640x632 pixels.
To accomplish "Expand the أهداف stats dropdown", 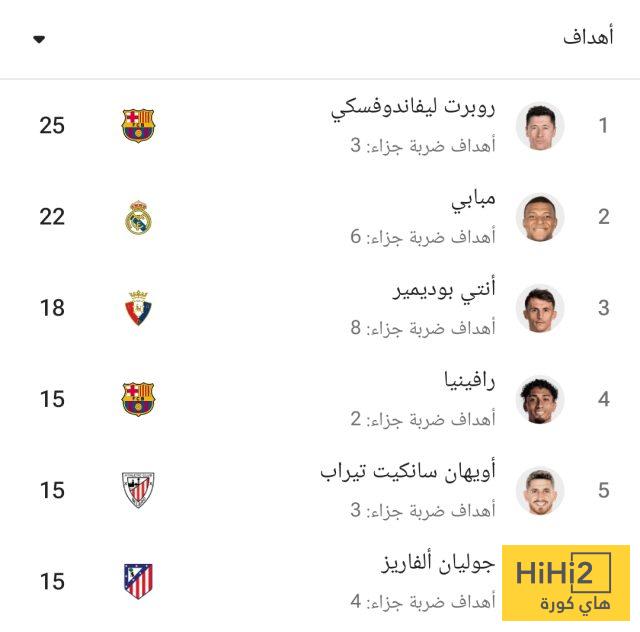I will [39, 39].
